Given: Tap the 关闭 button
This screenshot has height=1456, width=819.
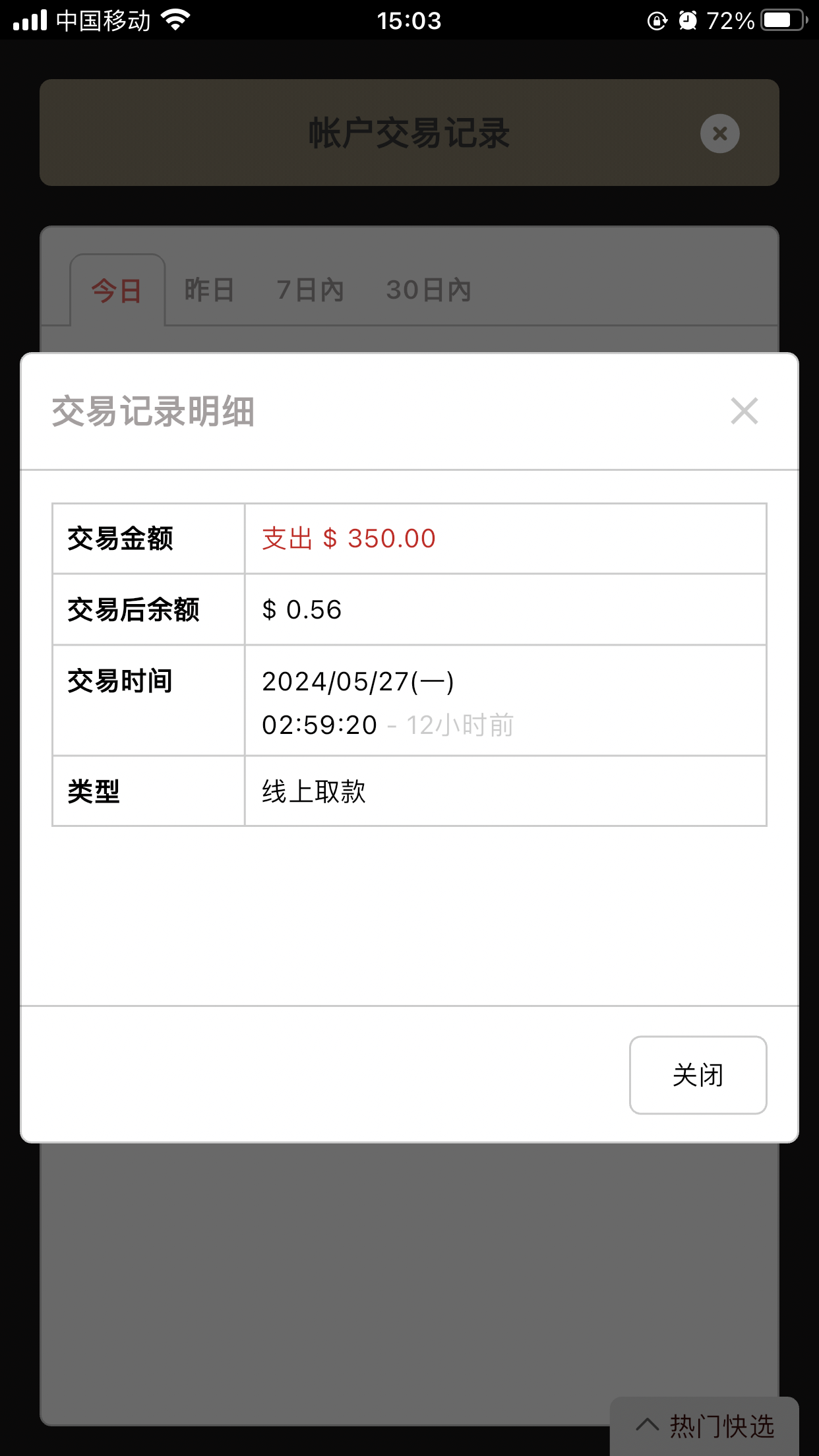Looking at the screenshot, I should (x=698, y=1075).
